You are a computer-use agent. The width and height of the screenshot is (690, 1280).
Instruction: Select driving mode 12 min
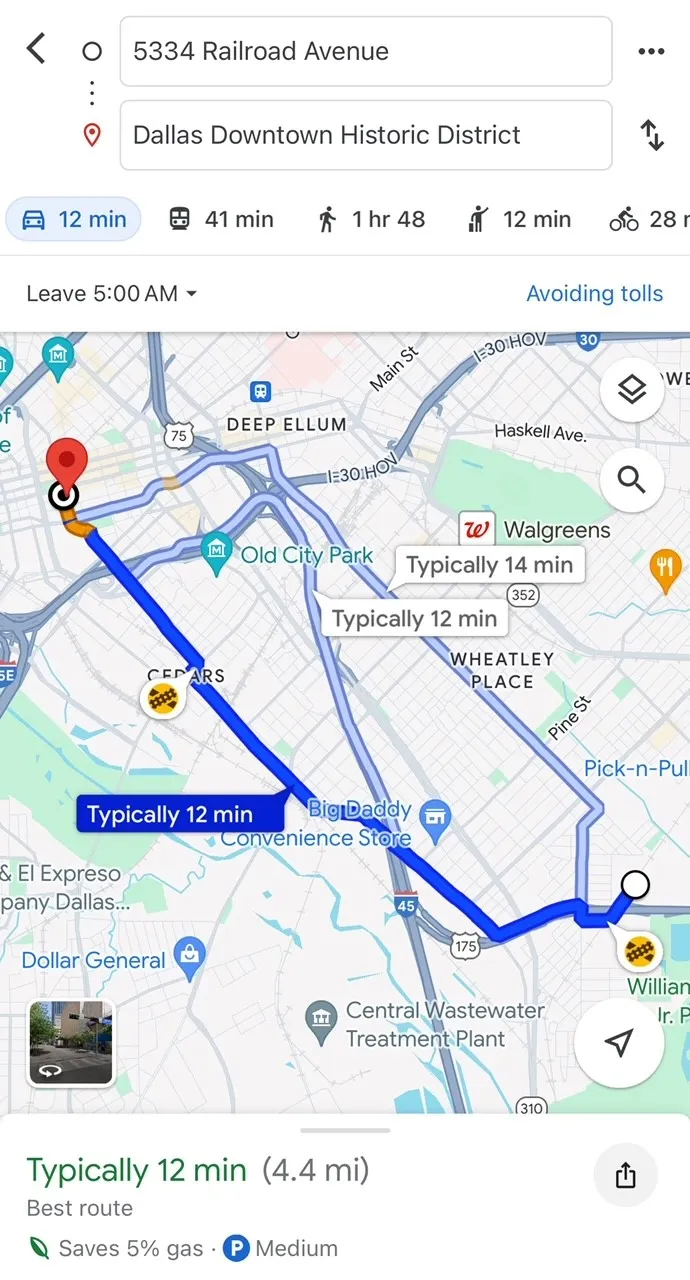(x=74, y=219)
